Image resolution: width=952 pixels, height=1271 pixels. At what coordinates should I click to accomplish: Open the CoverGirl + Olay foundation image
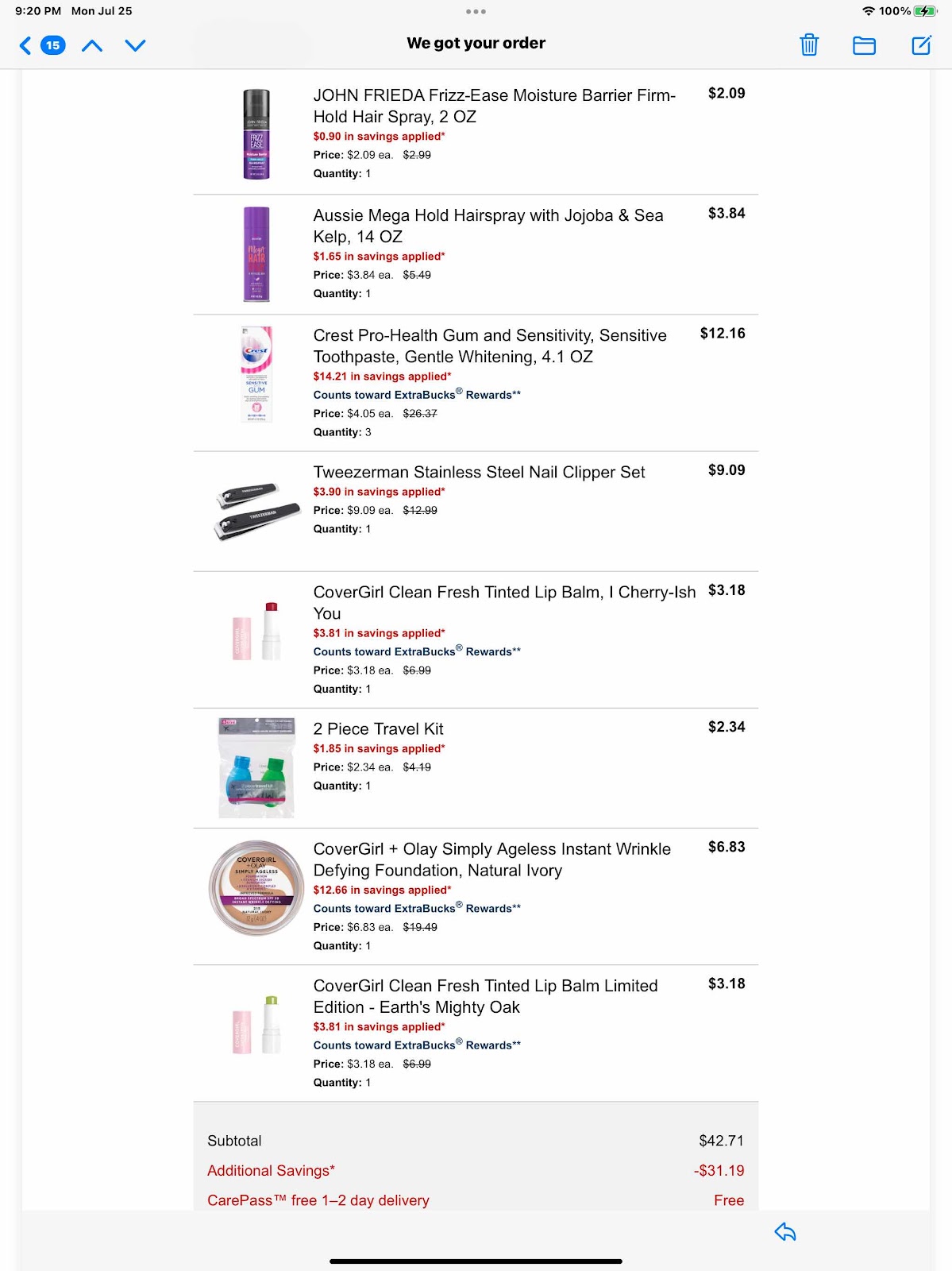coord(256,887)
